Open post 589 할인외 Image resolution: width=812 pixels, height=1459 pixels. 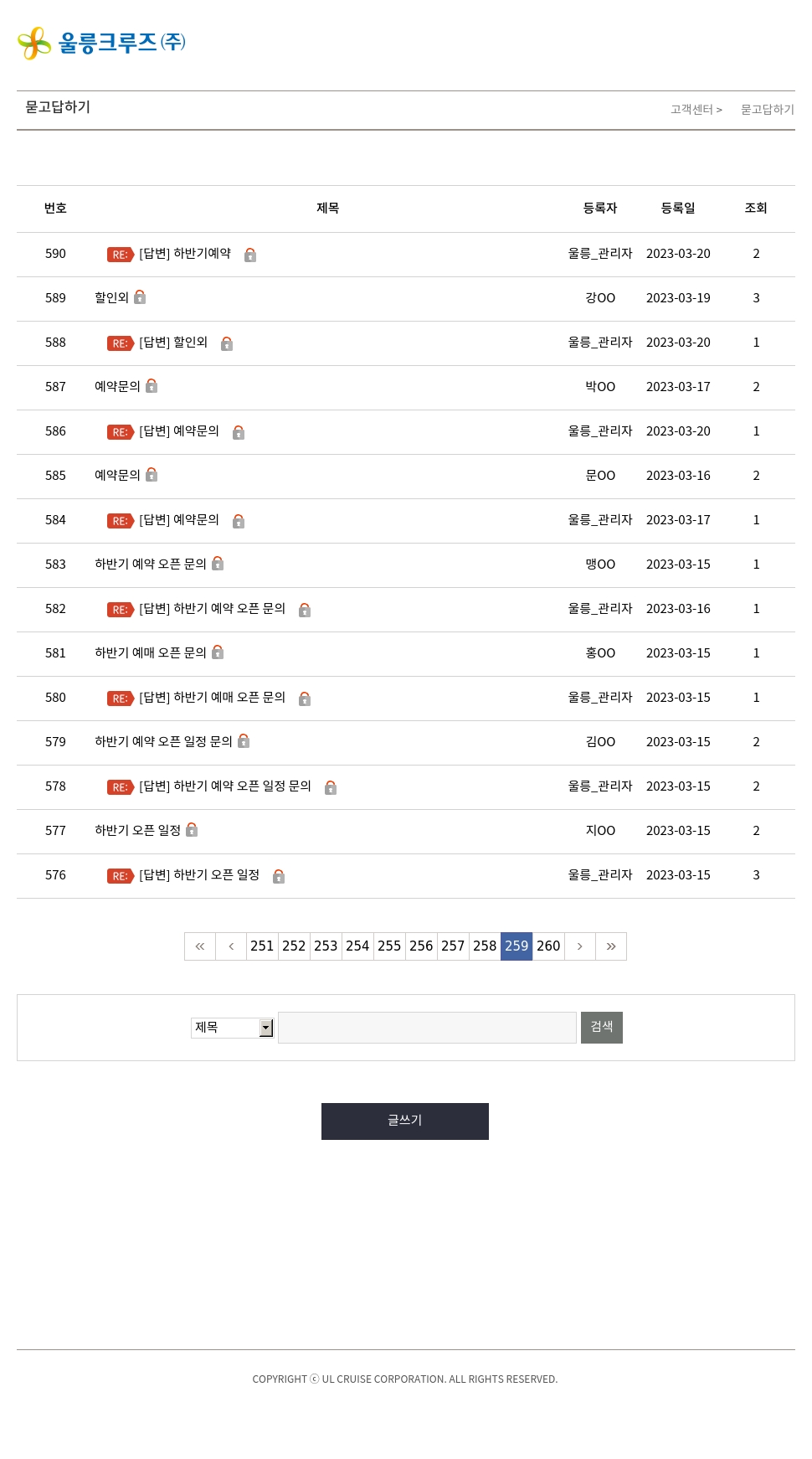click(x=111, y=298)
